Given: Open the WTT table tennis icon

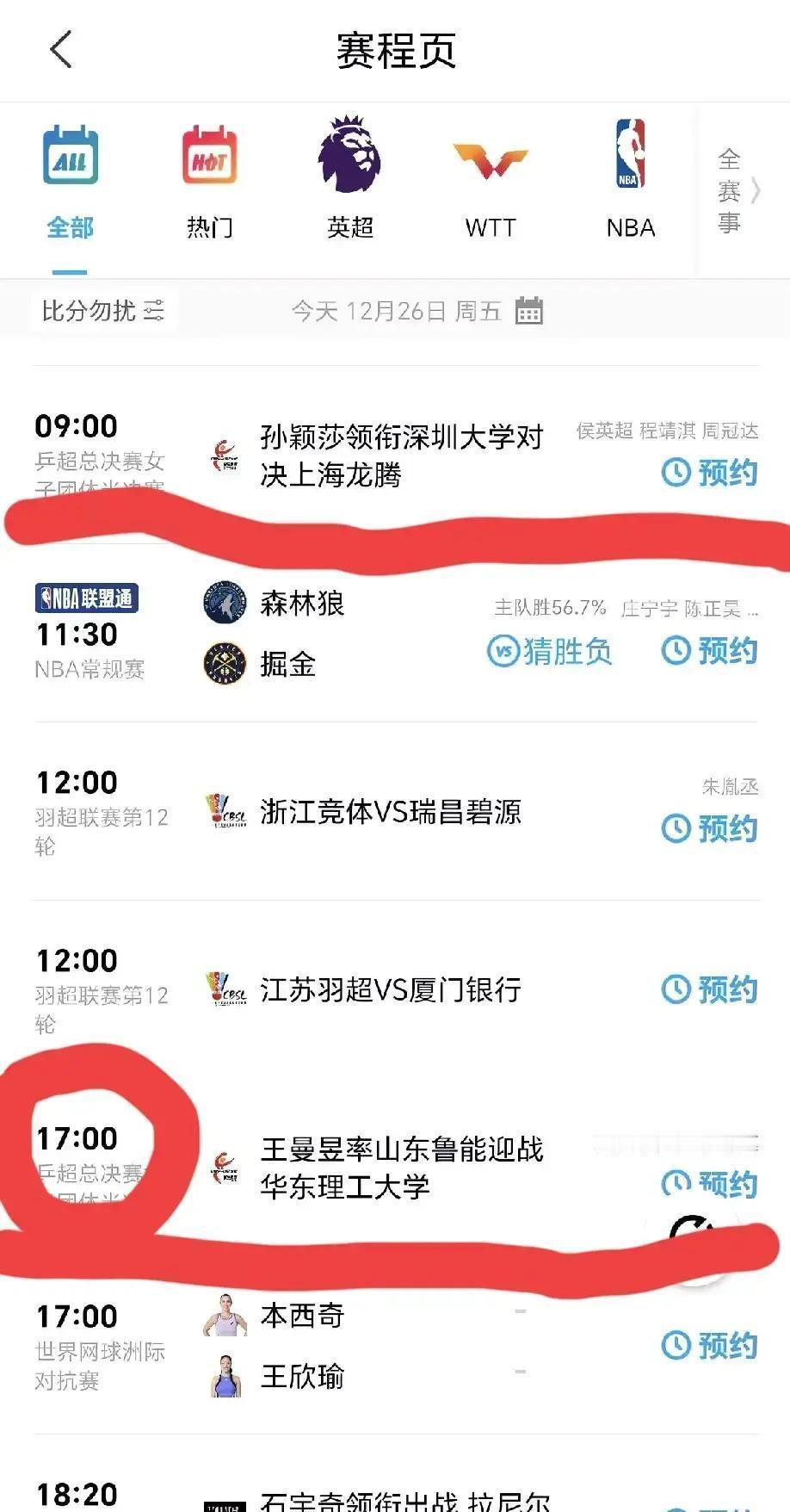Looking at the screenshot, I should 489,159.
